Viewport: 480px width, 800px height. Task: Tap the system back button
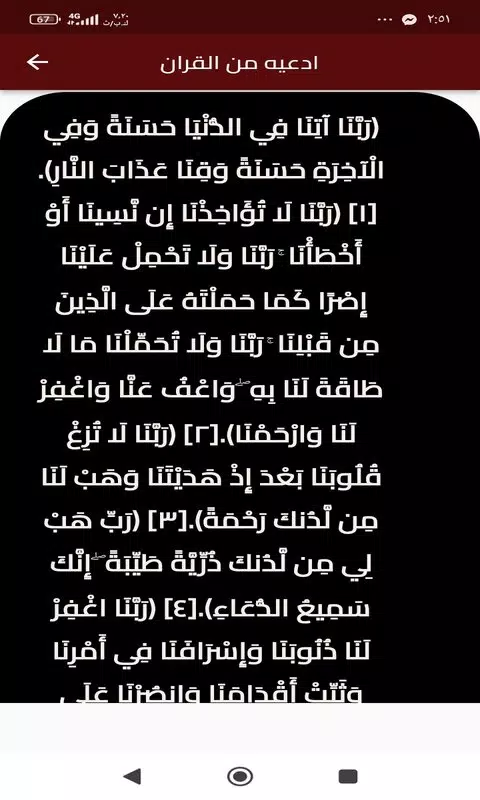tap(132, 776)
